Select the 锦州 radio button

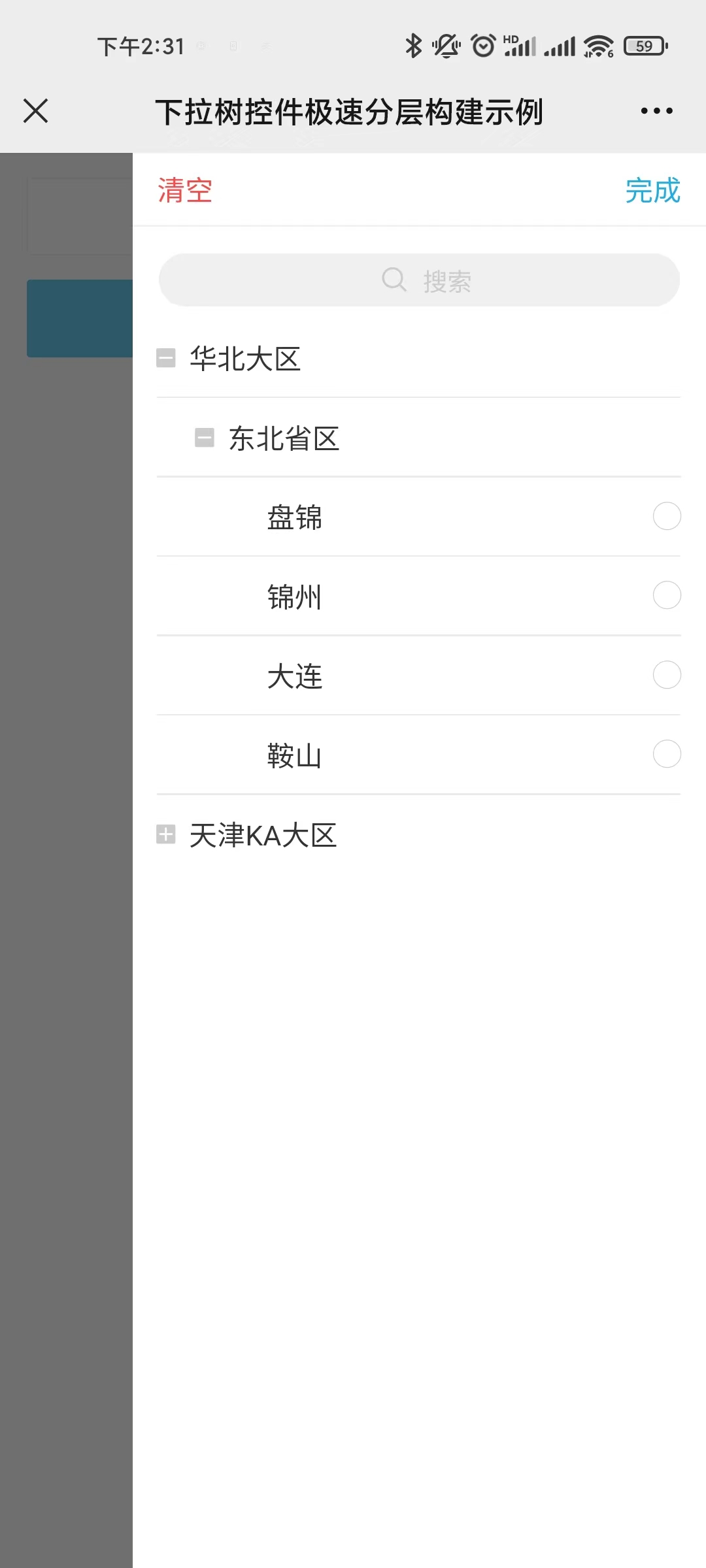click(666, 595)
